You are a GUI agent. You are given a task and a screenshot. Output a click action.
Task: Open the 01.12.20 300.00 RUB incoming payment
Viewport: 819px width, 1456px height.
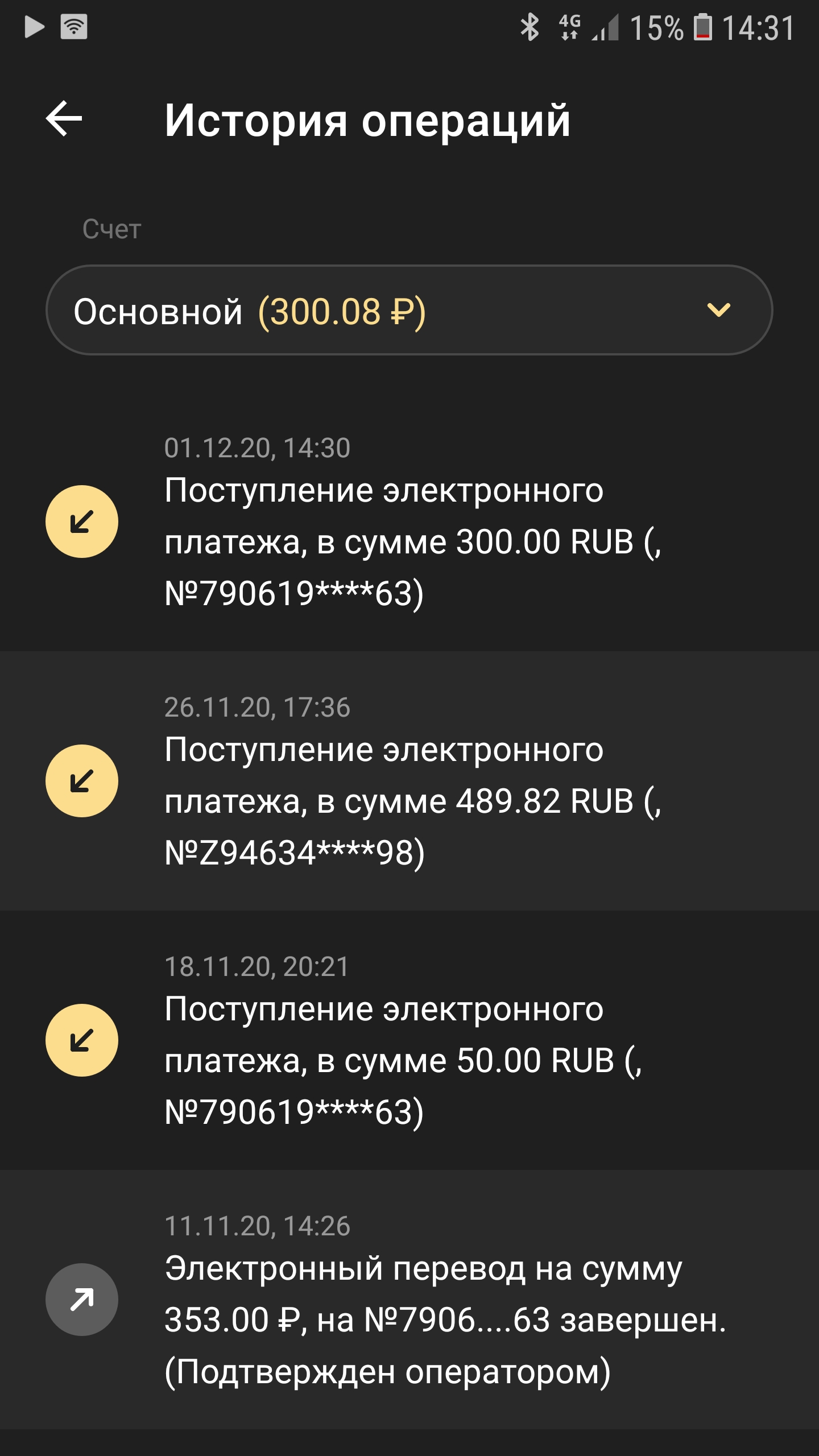pos(409,522)
